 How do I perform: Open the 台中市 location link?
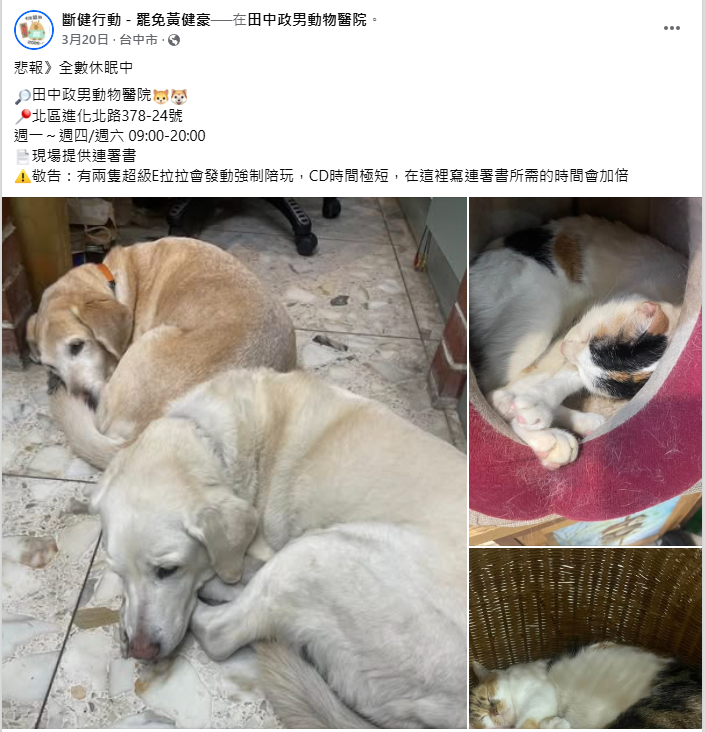[138, 40]
